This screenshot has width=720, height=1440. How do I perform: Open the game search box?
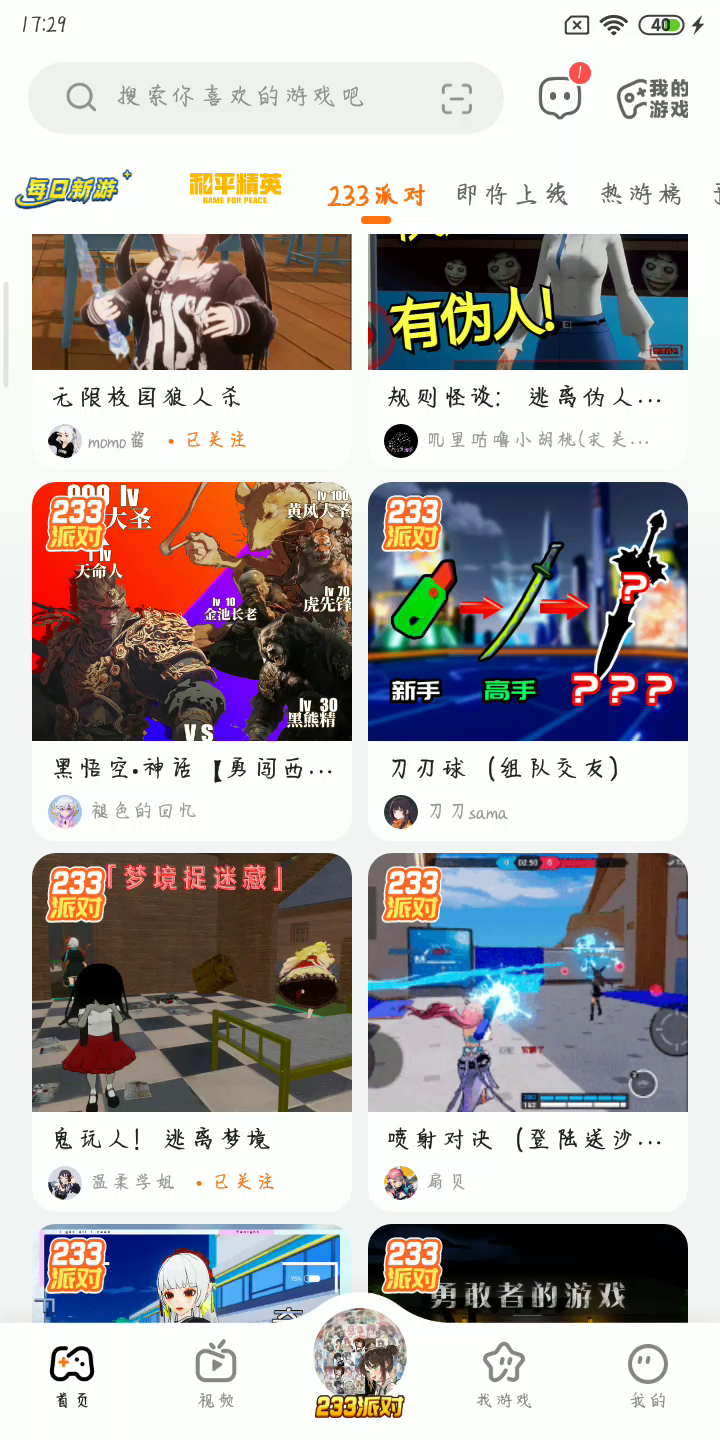240,97
